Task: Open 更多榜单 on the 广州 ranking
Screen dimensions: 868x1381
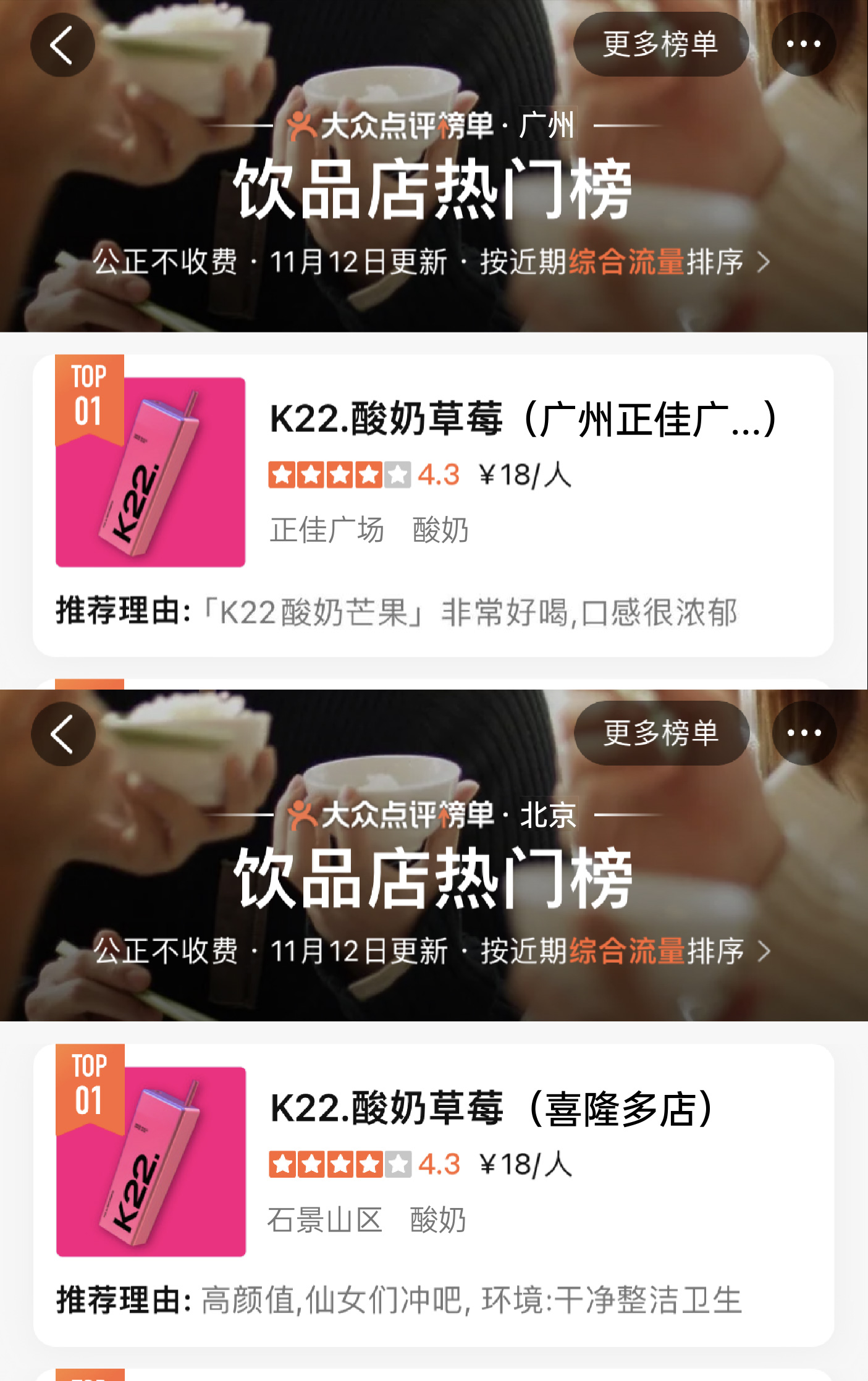Action: (x=660, y=44)
